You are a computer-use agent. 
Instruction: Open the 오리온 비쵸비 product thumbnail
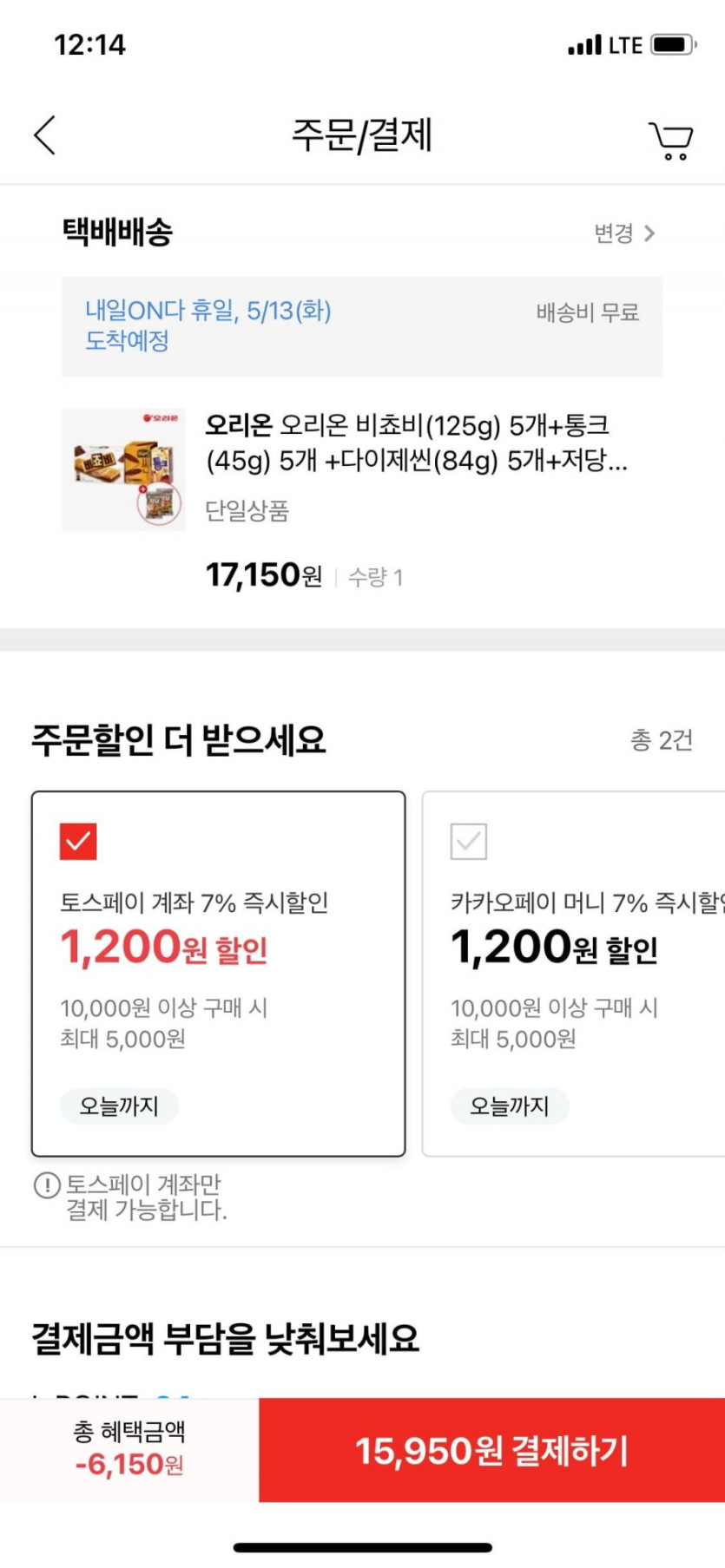click(123, 469)
